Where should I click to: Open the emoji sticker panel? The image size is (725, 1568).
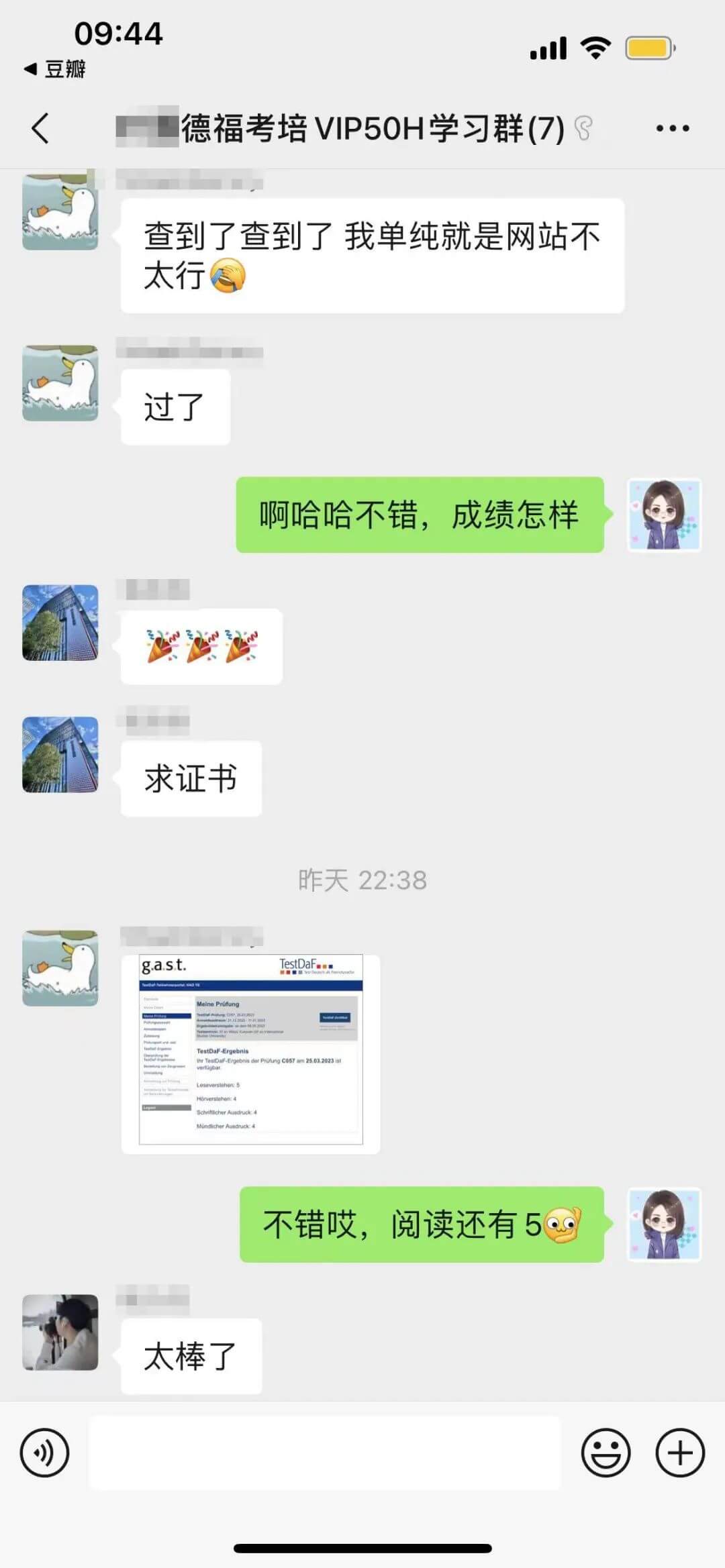coord(606,1453)
